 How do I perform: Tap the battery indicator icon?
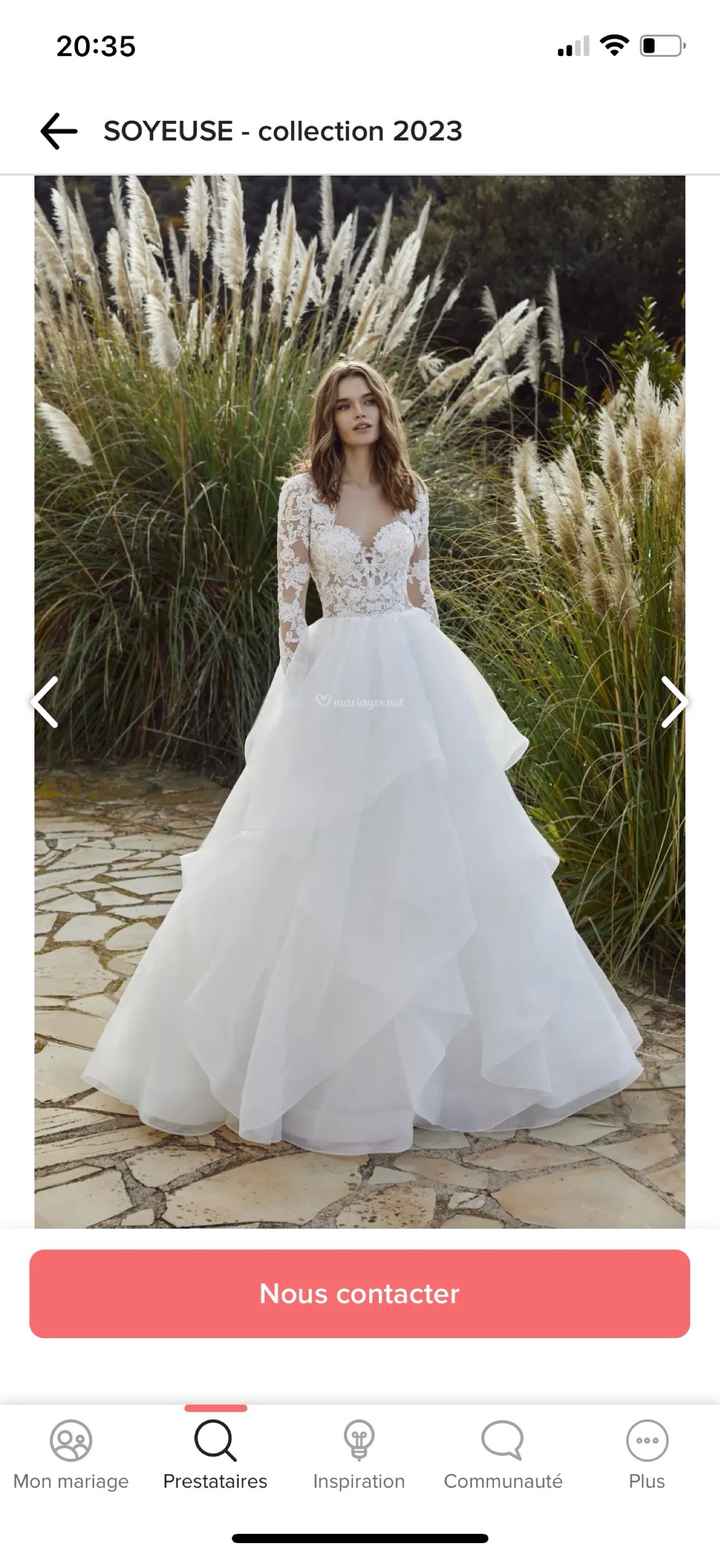click(x=662, y=44)
